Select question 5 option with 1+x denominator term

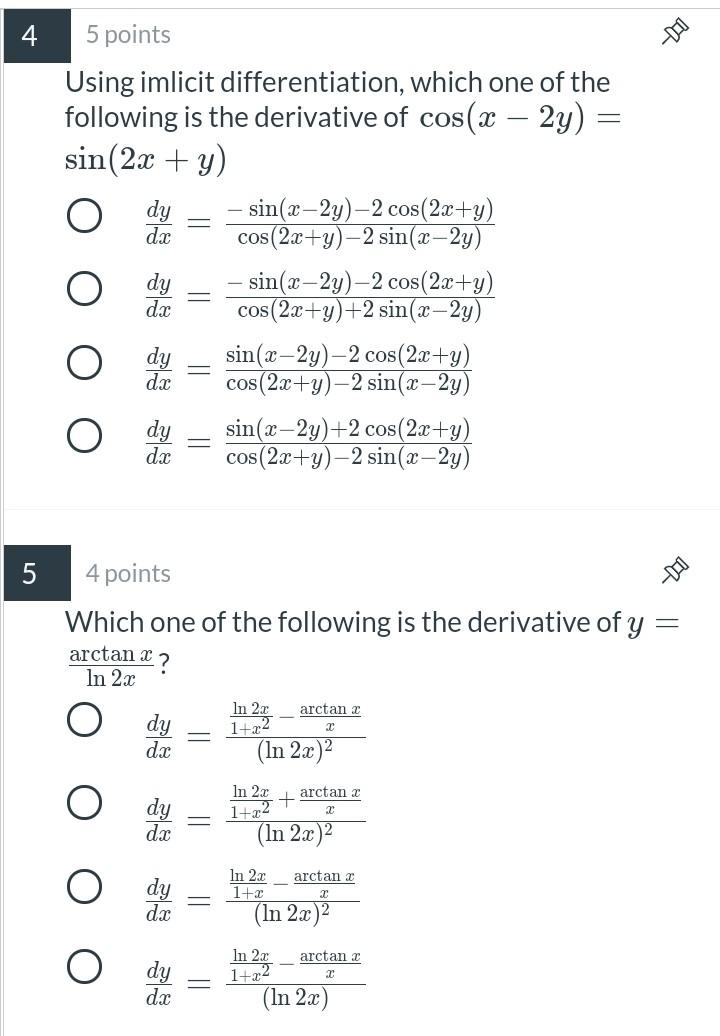[x=85, y=887]
